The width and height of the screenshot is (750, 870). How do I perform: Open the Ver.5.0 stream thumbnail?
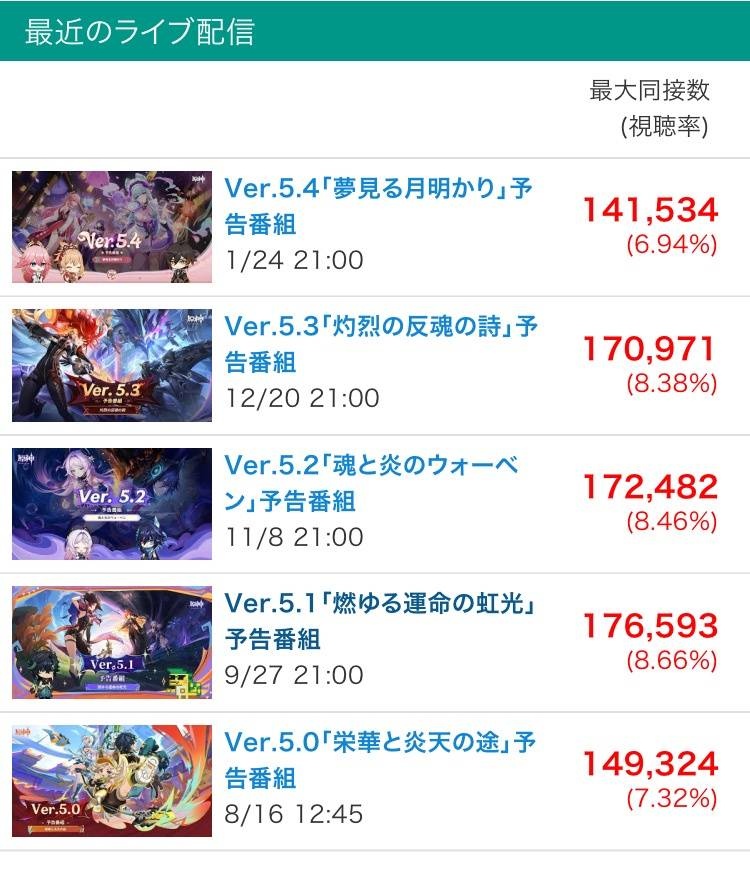click(112, 780)
